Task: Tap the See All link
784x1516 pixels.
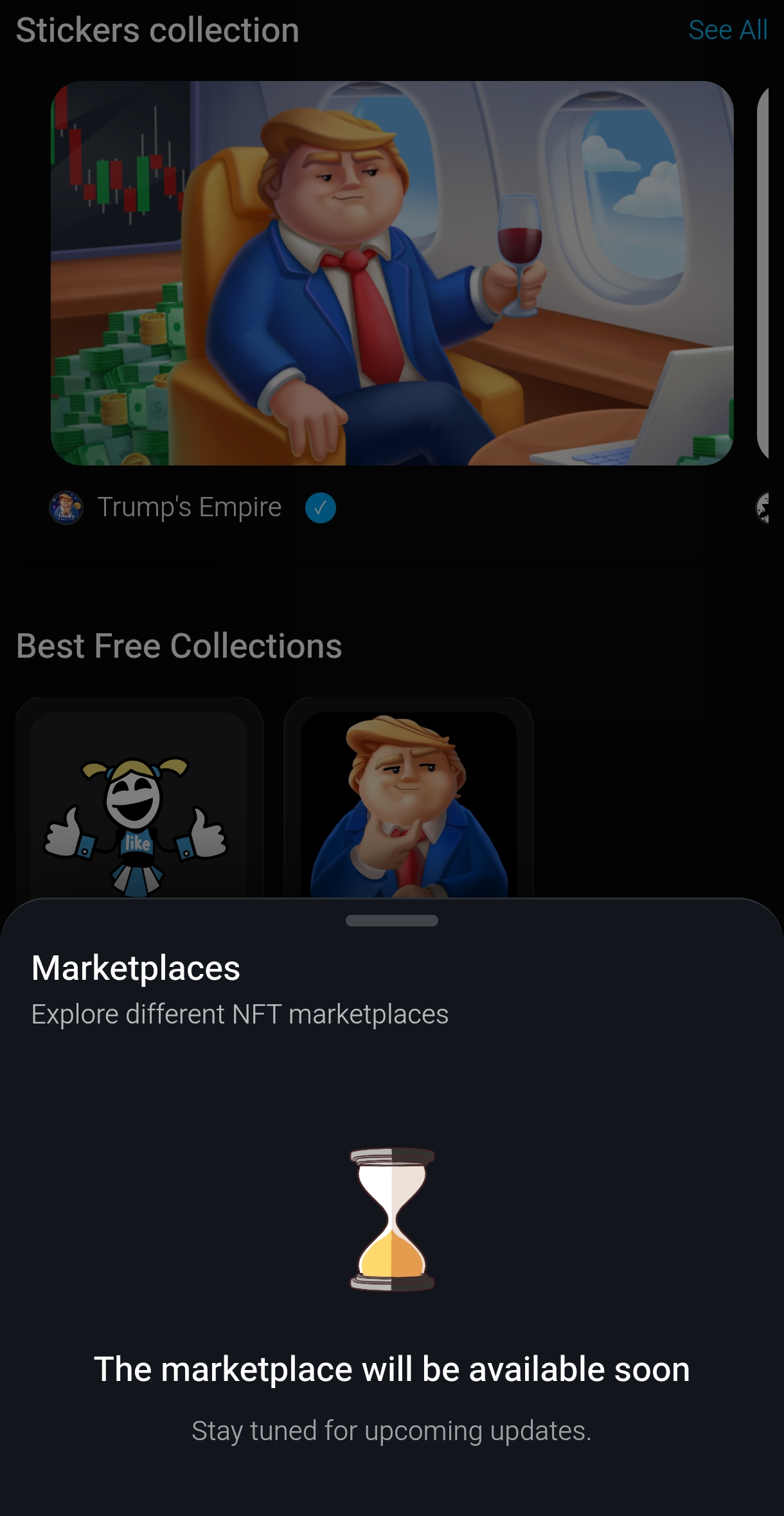Action: pos(728,29)
